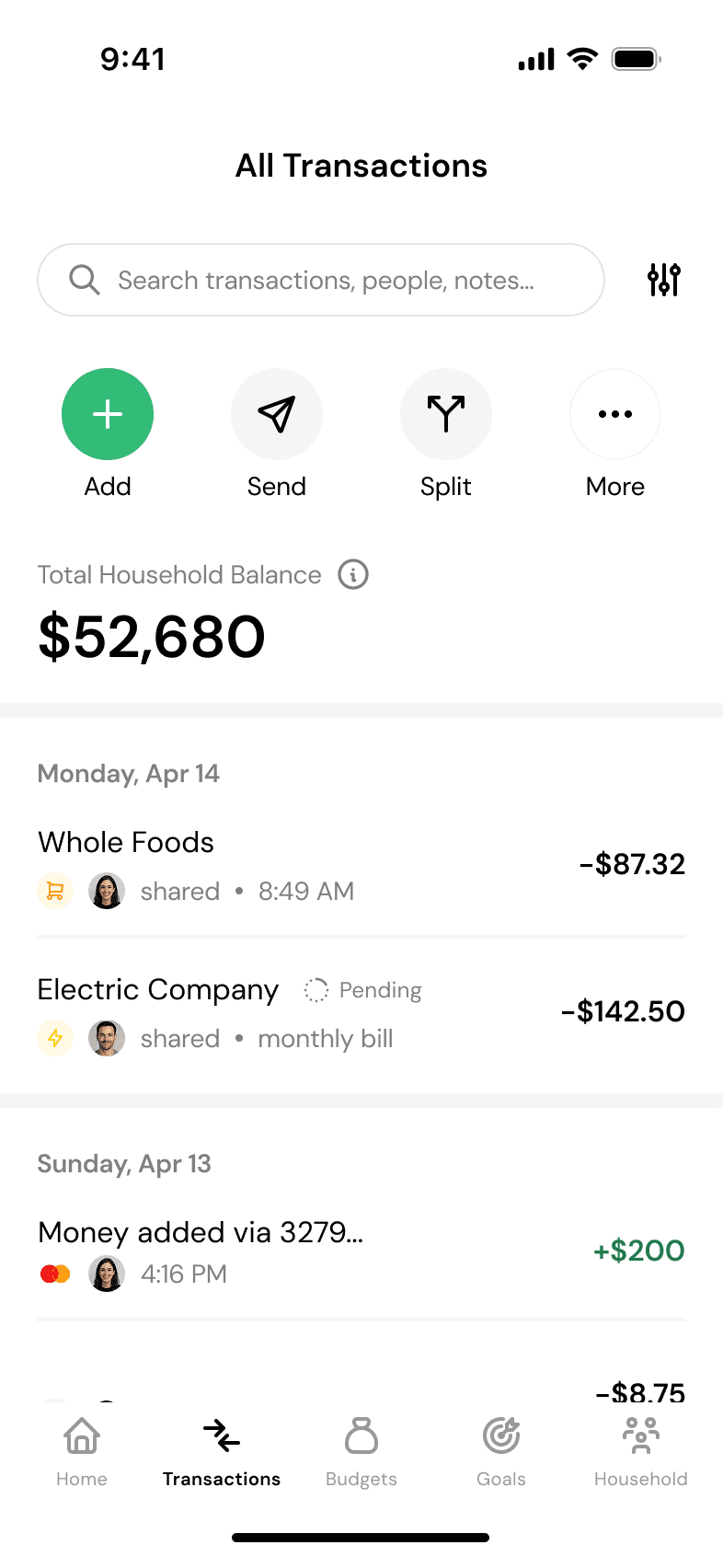Open the filter settings icon

click(663, 280)
